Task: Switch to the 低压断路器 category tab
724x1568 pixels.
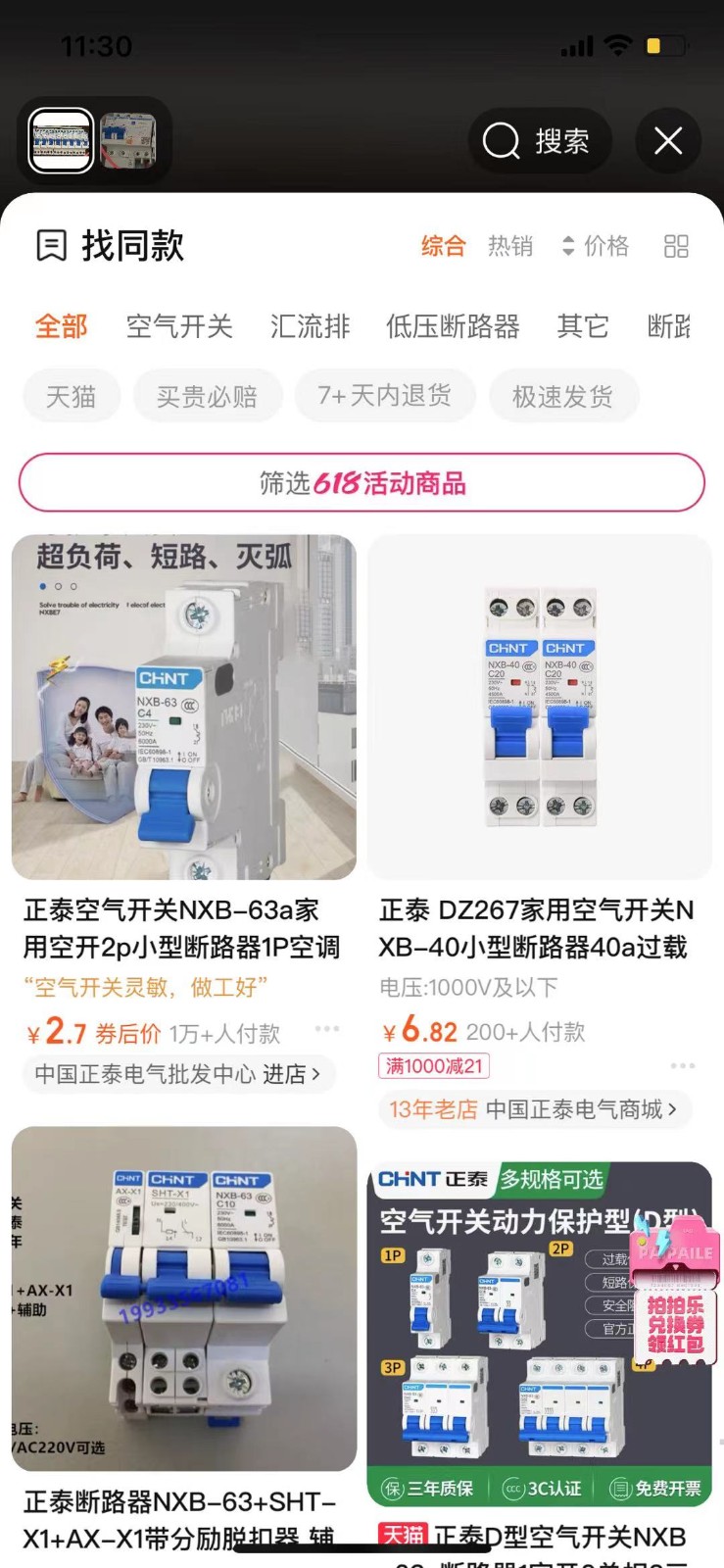Action: [453, 326]
